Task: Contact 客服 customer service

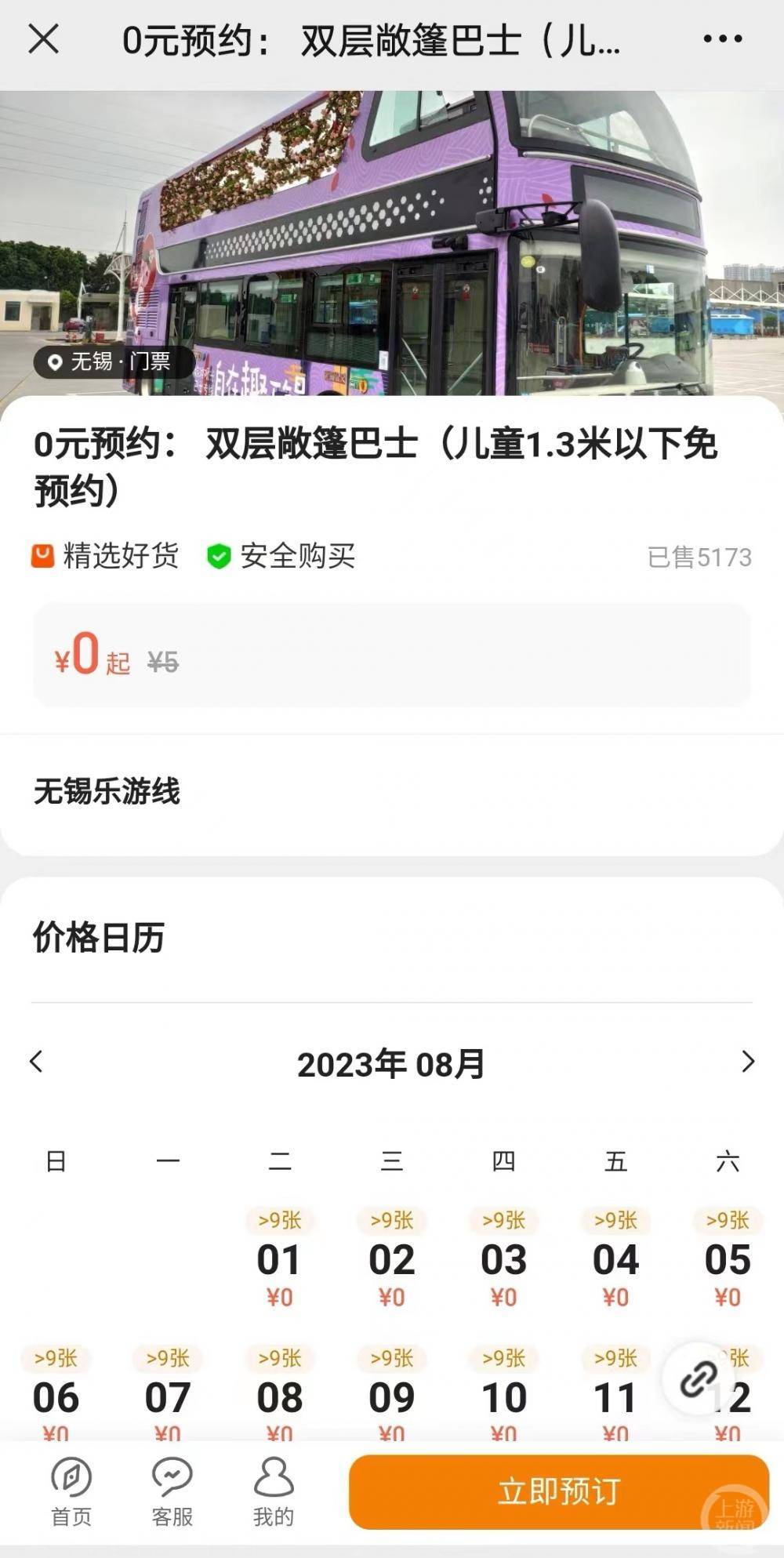Action: (x=172, y=1491)
